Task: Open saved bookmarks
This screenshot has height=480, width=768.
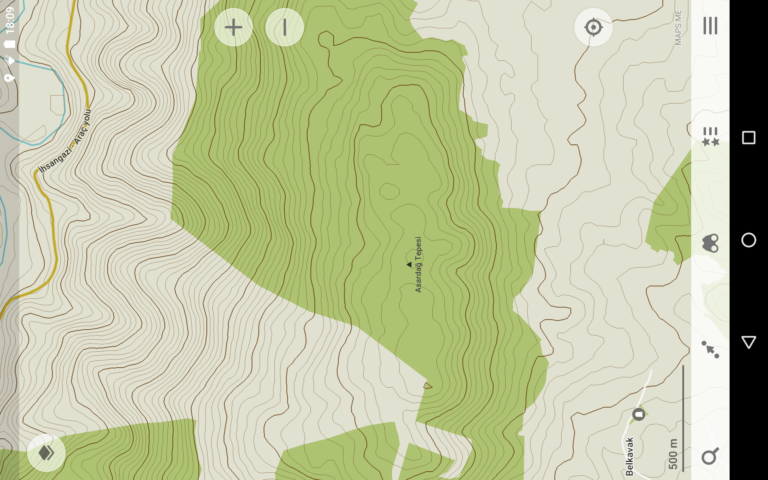Action: tap(711, 137)
